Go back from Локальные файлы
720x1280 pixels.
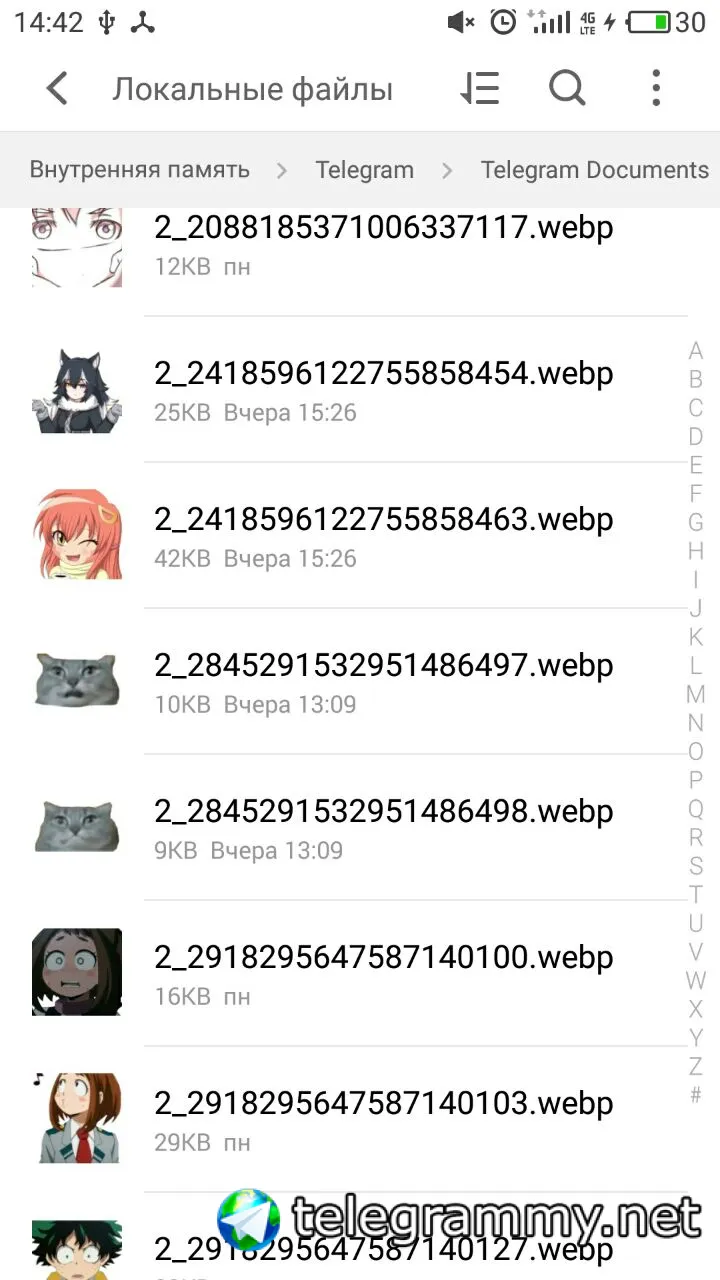coord(57,89)
